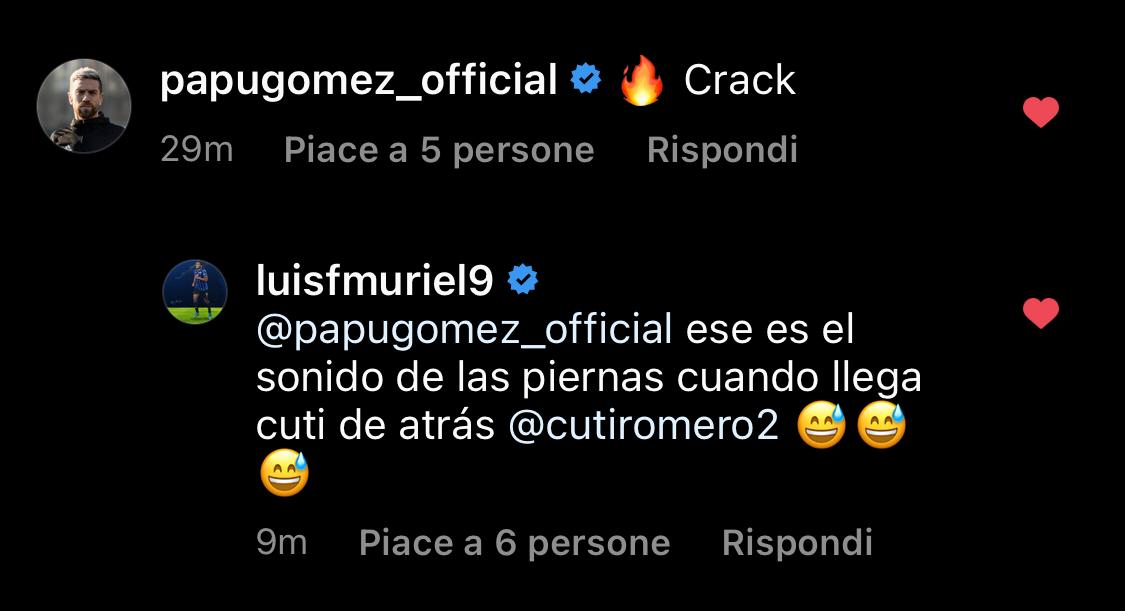Unlike luisfmuriel9's reply comment
Screen dimensions: 1125x611
coord(1041,314)
